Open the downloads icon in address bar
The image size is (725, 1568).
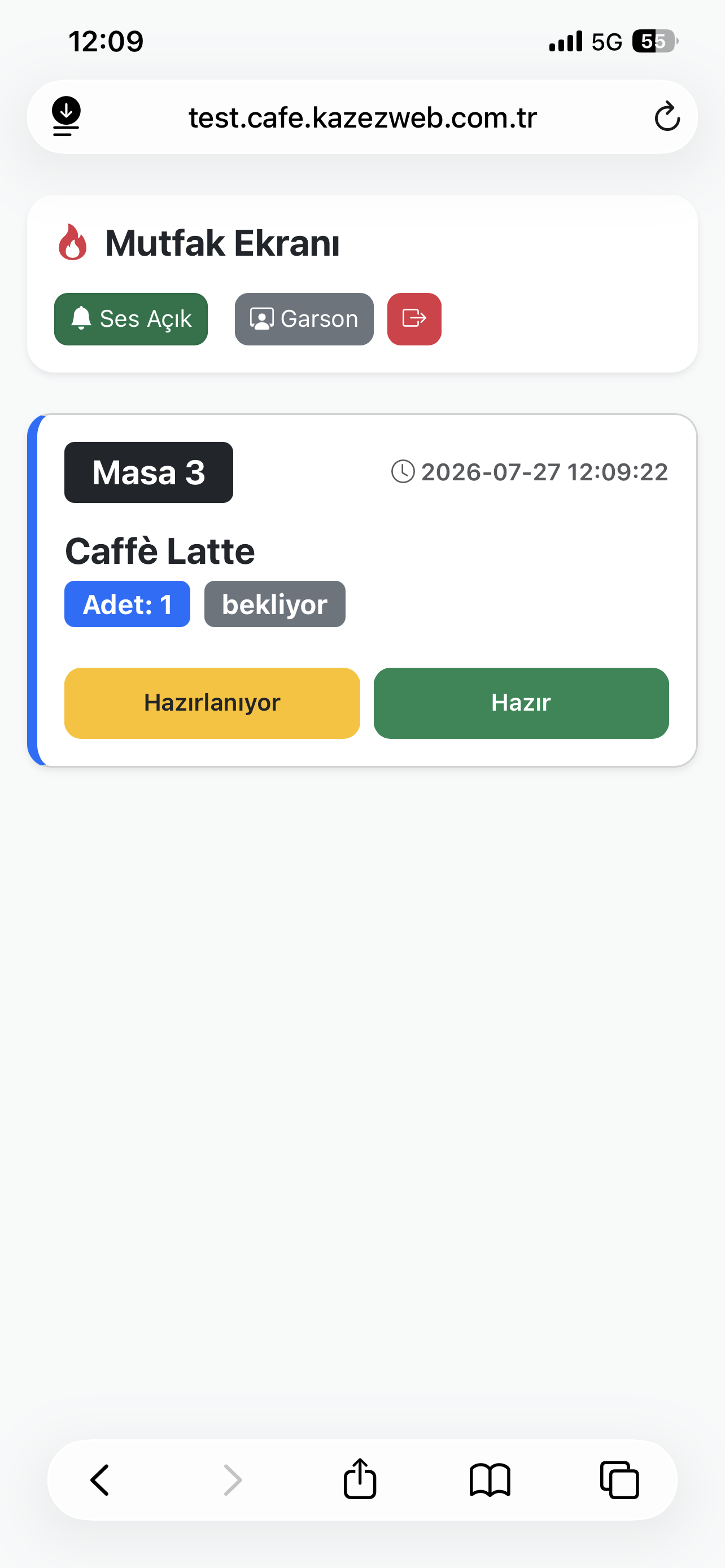[x=67, y=116]
